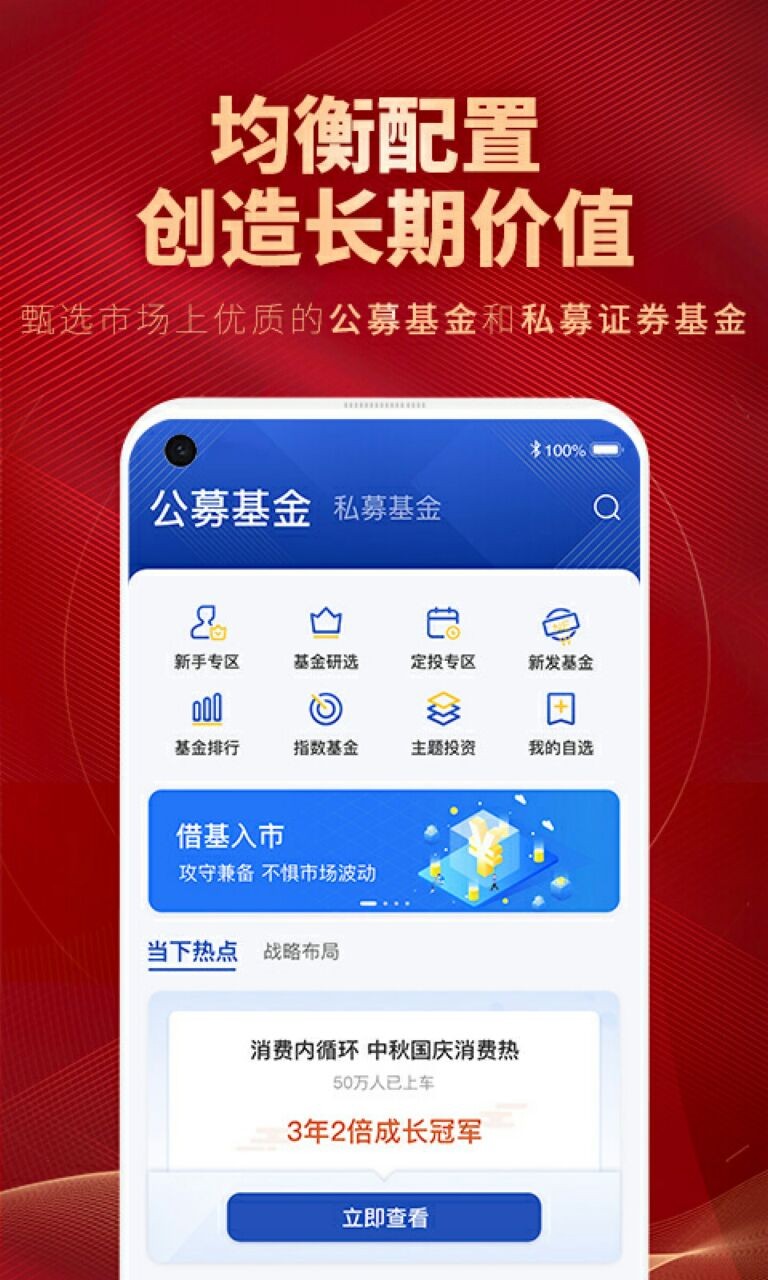This screenshot has width=768, height=1280.
Task: Select the 基金研选 (Fund Research) icon
Action: (325, 637)
